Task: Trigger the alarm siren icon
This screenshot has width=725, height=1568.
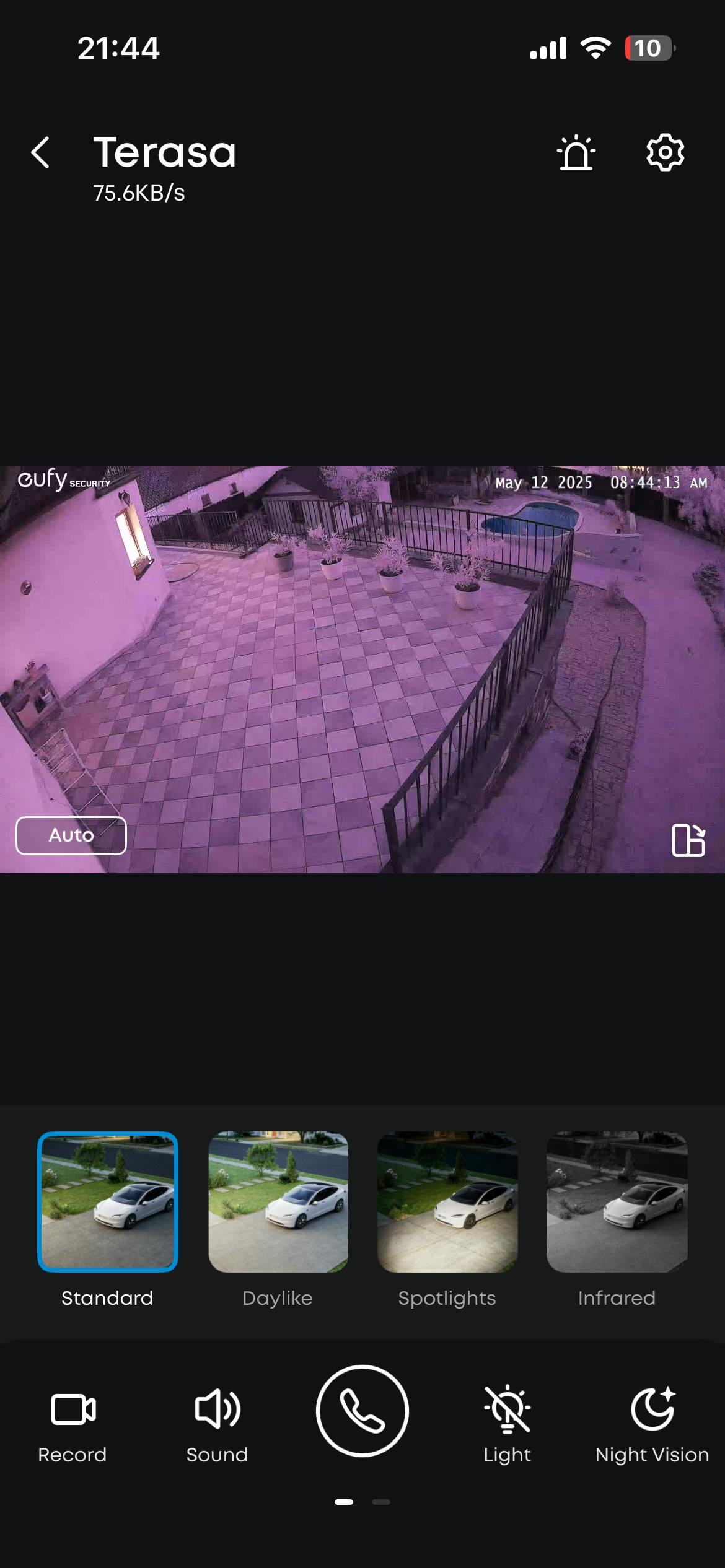Action: [x=576, y=152]
